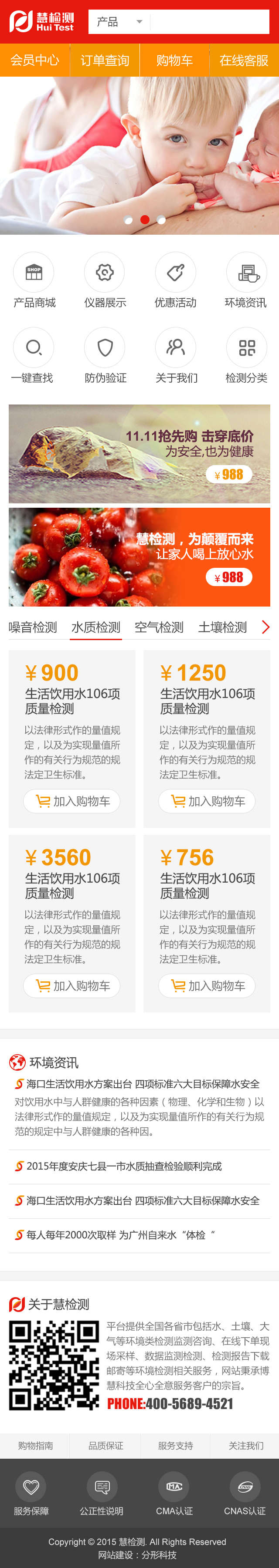Open the 11.11抢先购 promo banner
Image resolution: width=279 pixels, height=1568 pixels.
point(139,453)
